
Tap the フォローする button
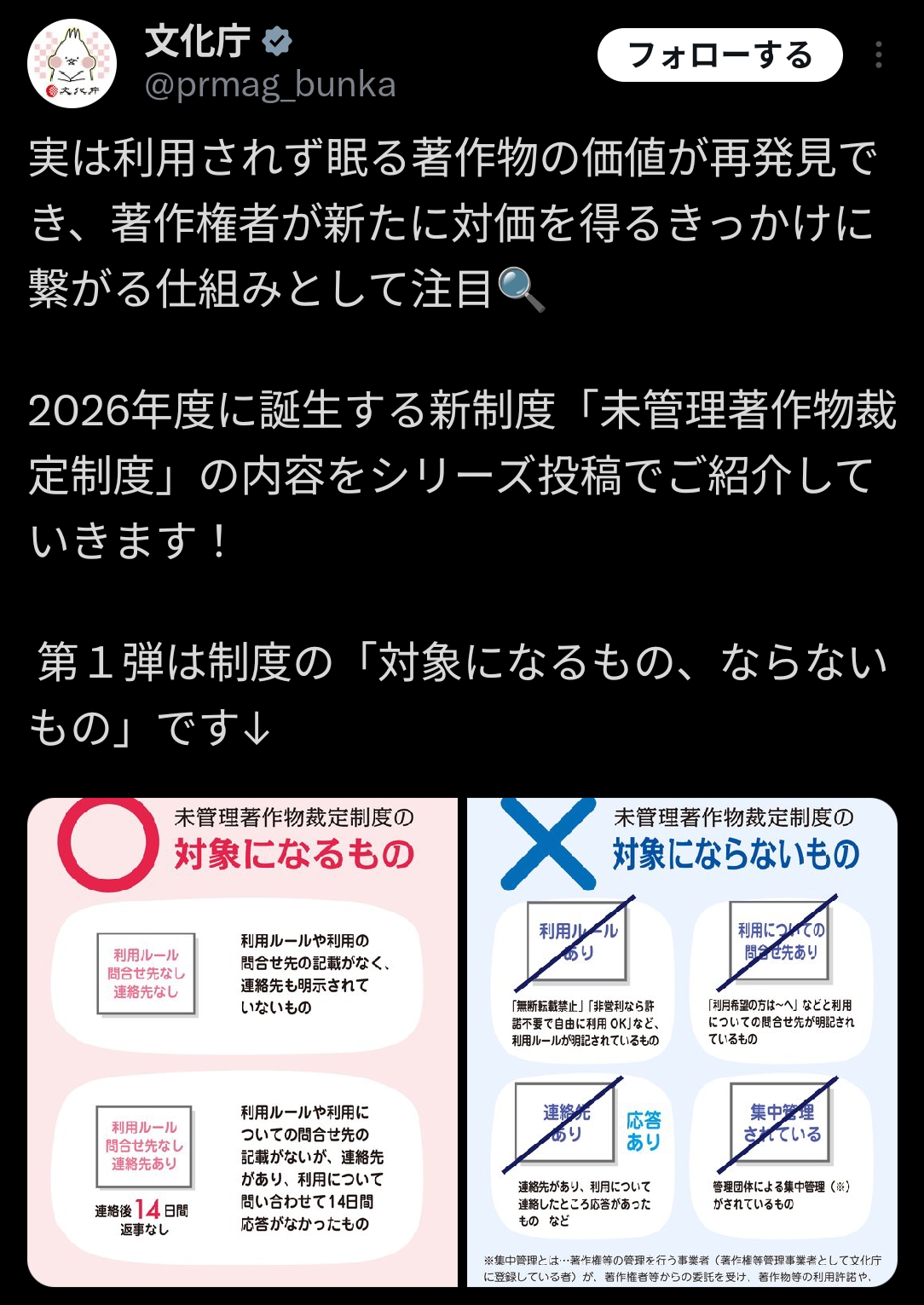click(719, 55)
